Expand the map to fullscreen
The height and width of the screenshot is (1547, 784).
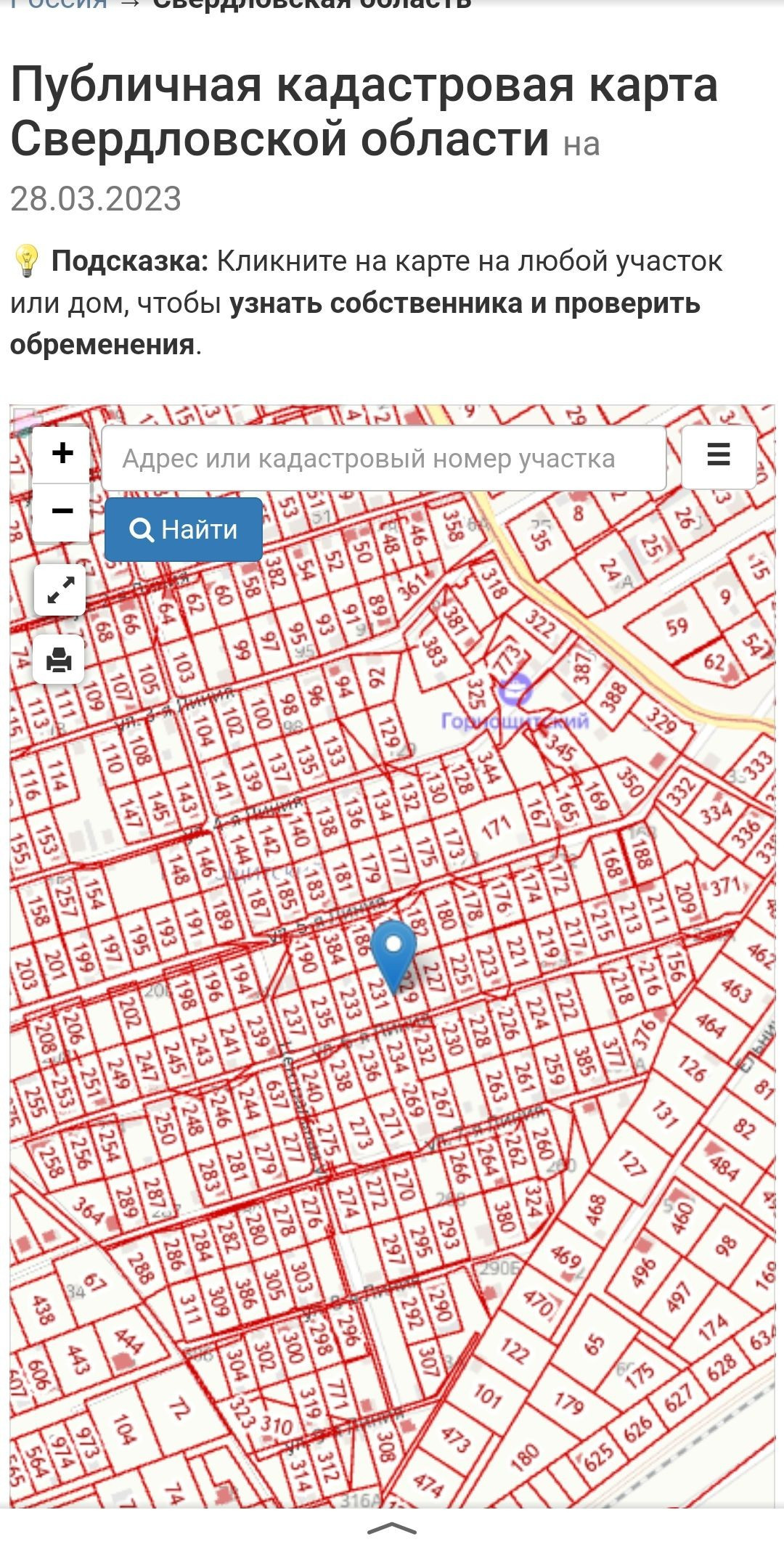60,590
